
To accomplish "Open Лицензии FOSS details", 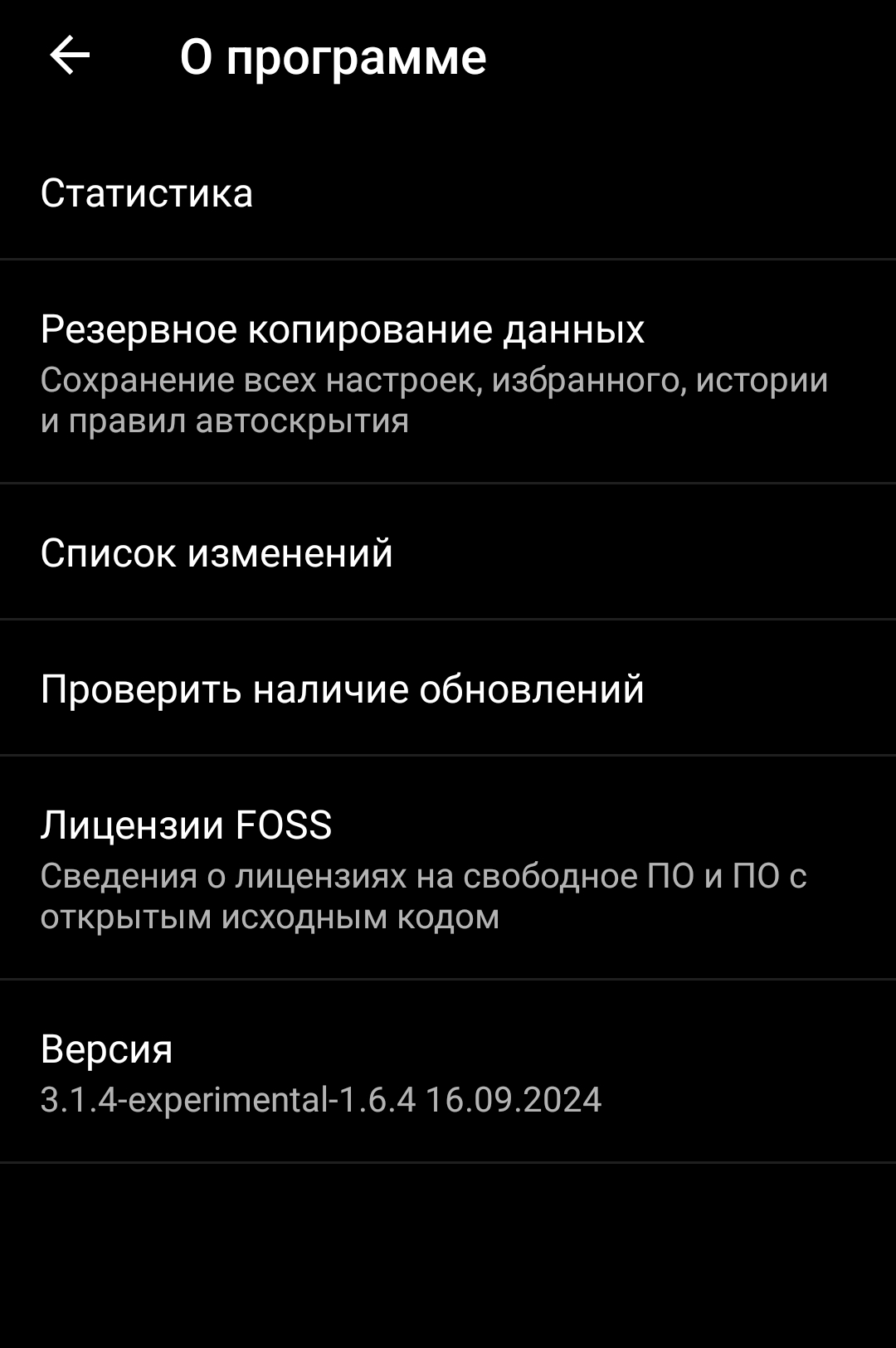I will click(448, 868).
